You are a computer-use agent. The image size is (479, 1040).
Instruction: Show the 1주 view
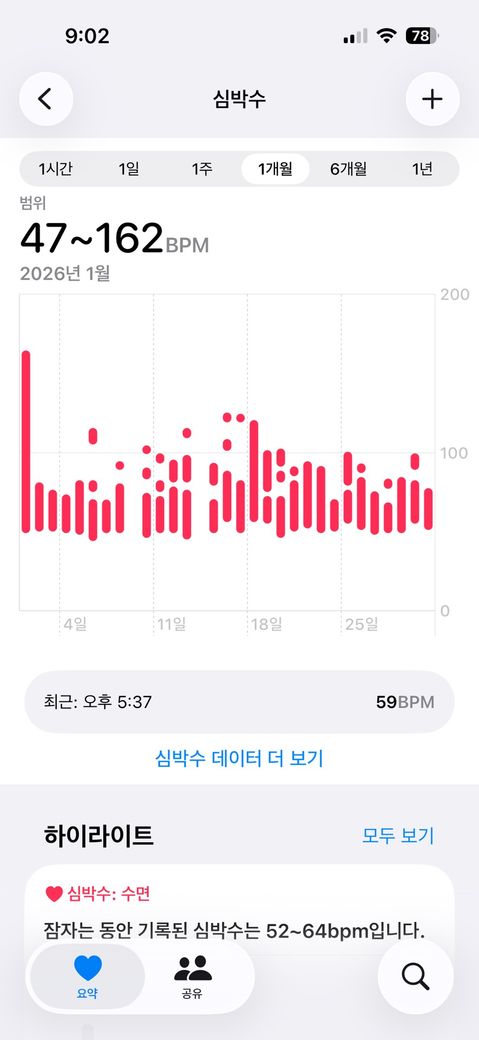(x=202, y=169)
